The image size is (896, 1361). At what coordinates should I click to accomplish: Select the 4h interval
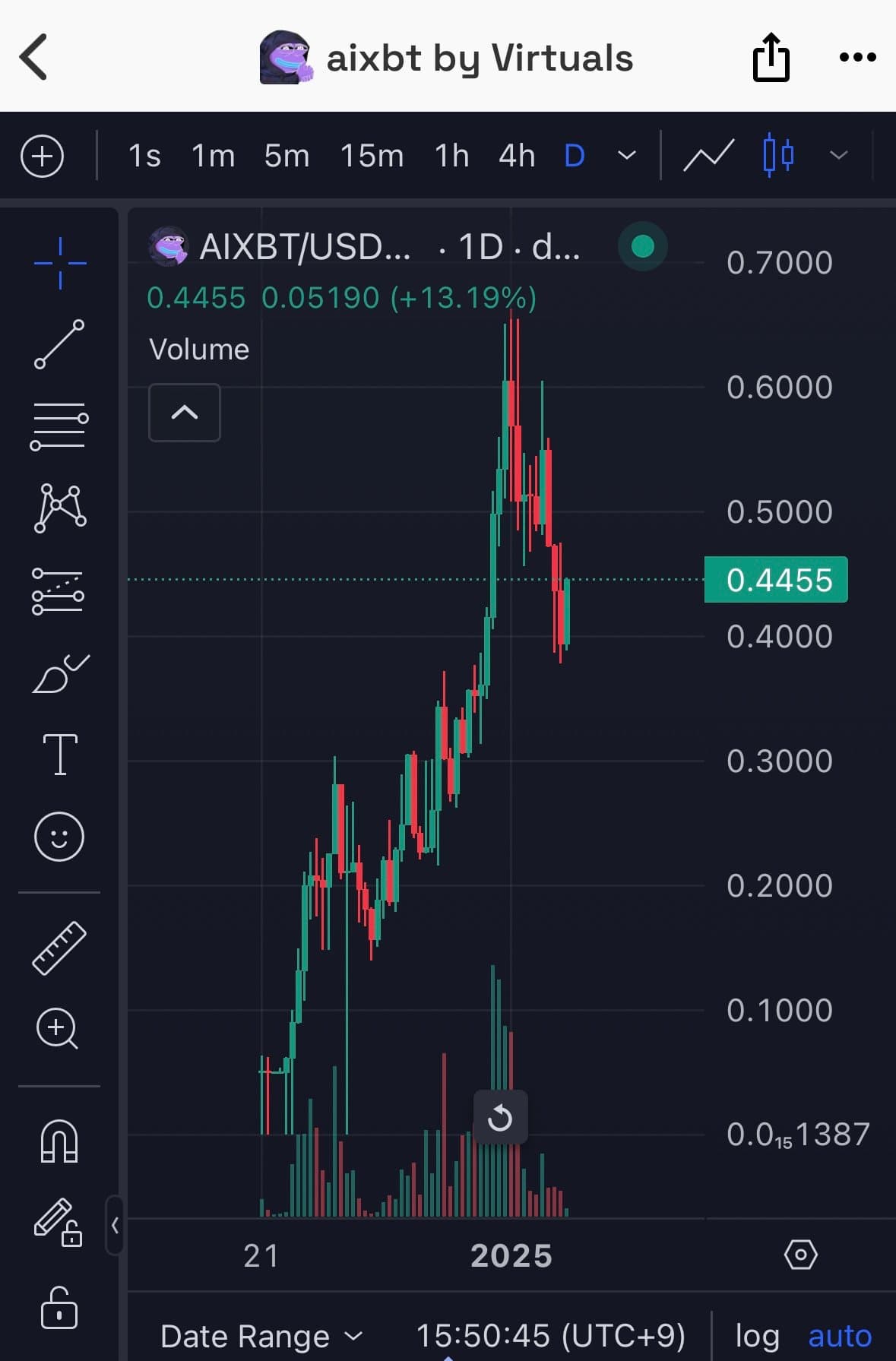pos(517,157)
